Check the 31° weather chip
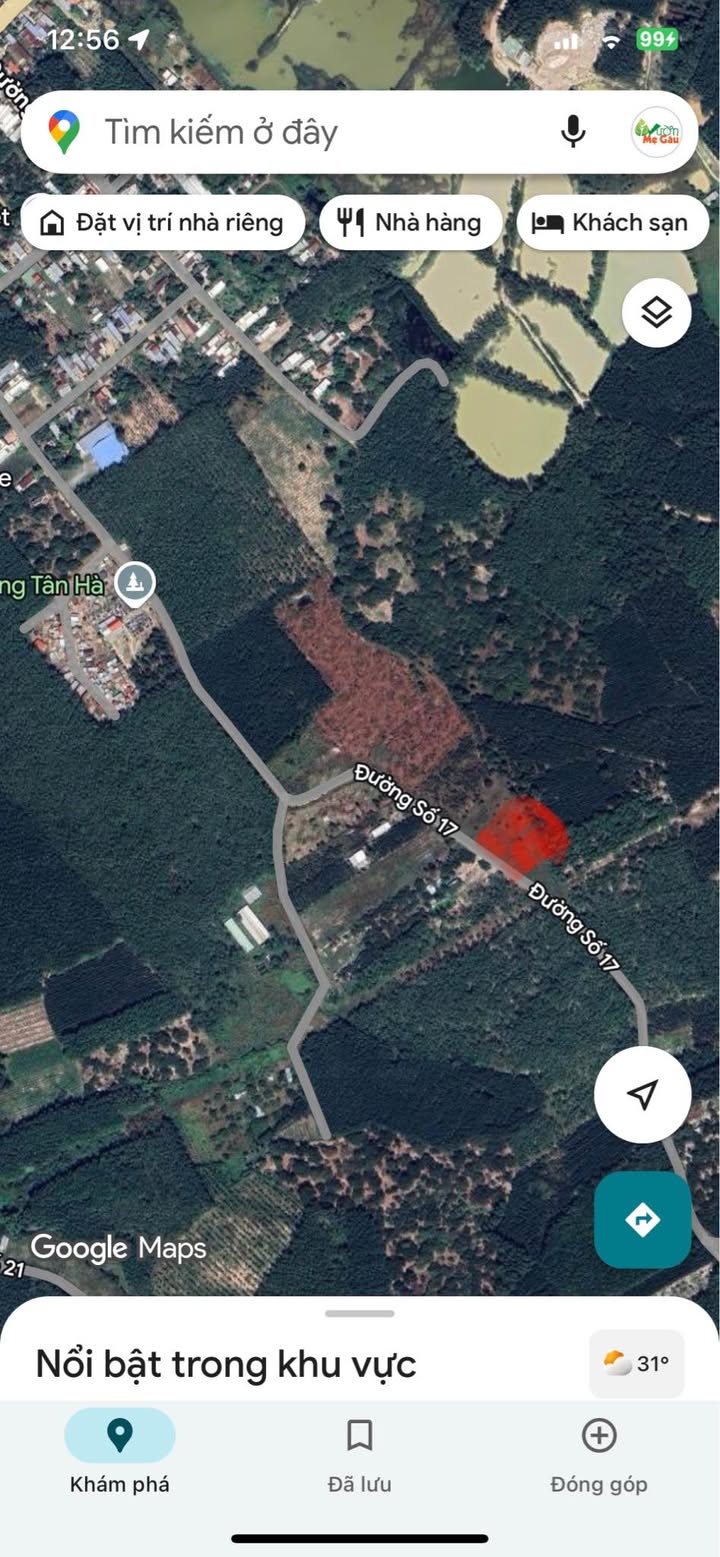The height and width of the screenshot is (1557, 720). point(637,1363)
